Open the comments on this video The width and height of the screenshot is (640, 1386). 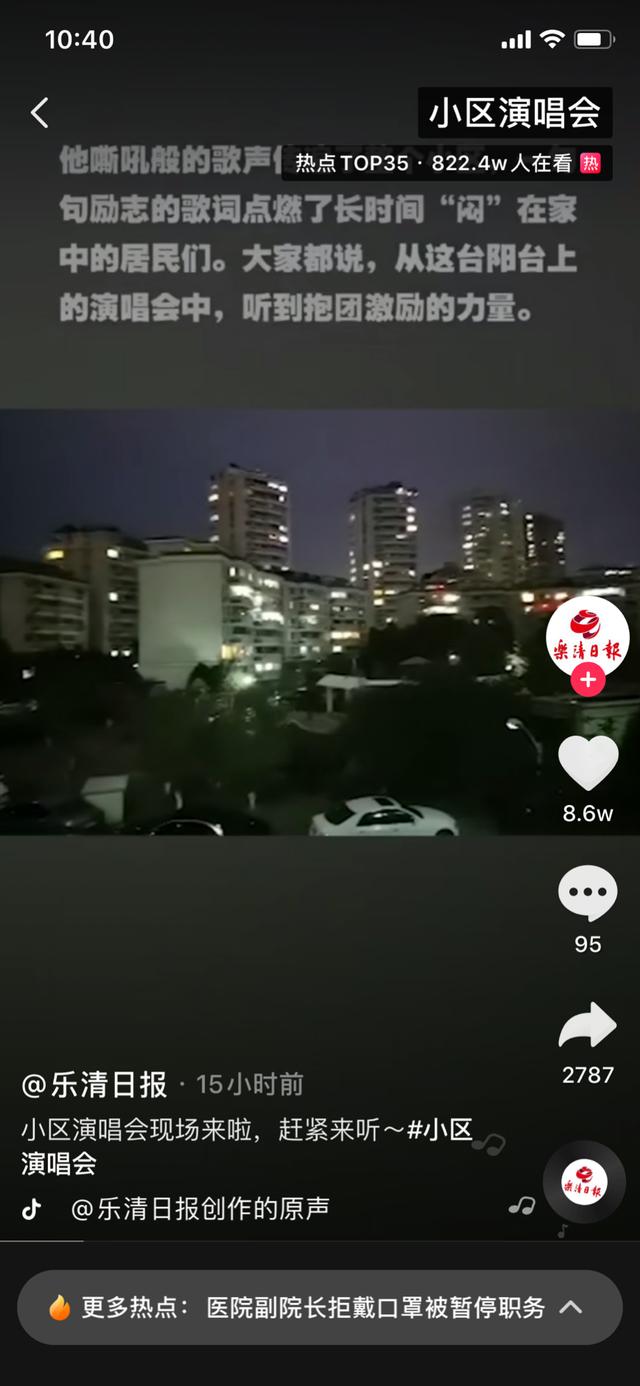click(x=588, y=893)
